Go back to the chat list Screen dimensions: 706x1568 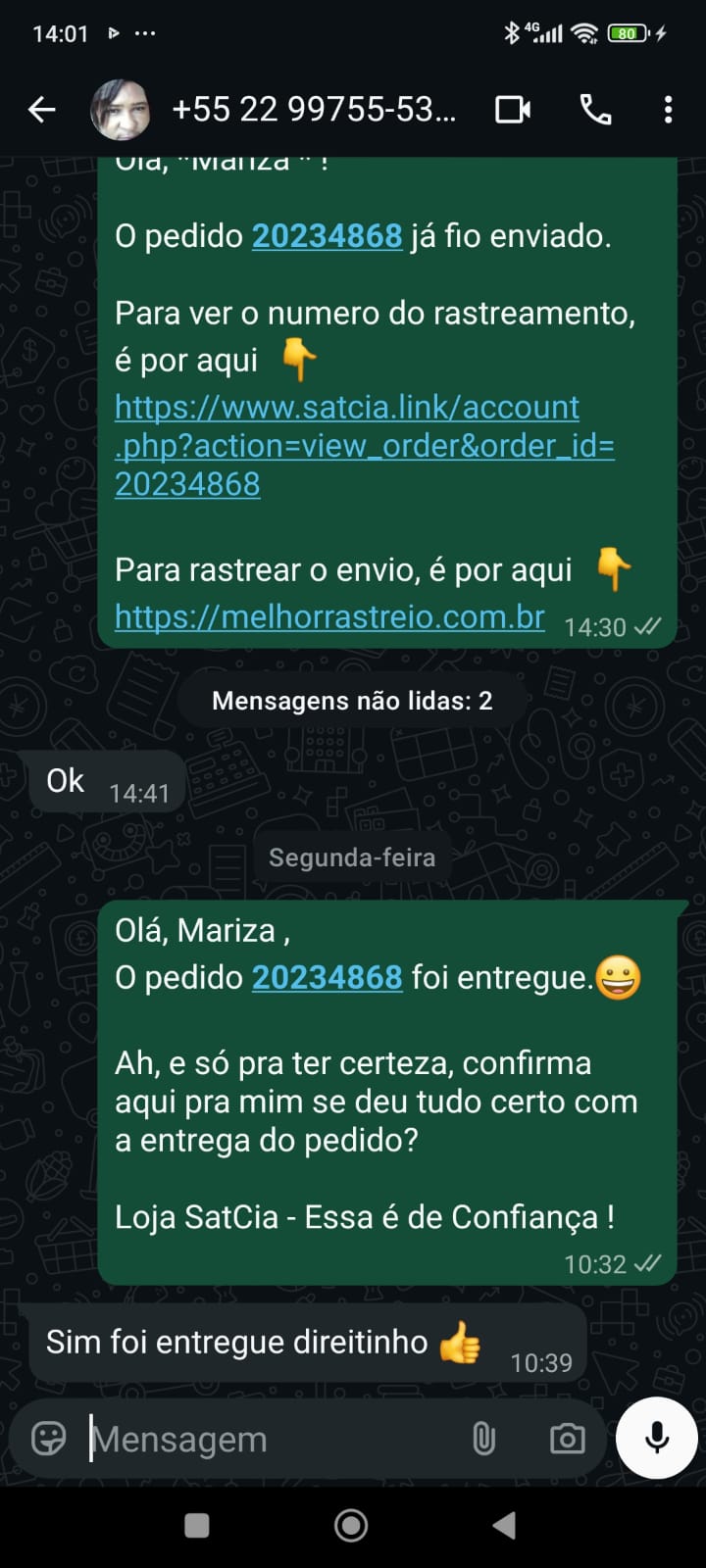point(42,110)
